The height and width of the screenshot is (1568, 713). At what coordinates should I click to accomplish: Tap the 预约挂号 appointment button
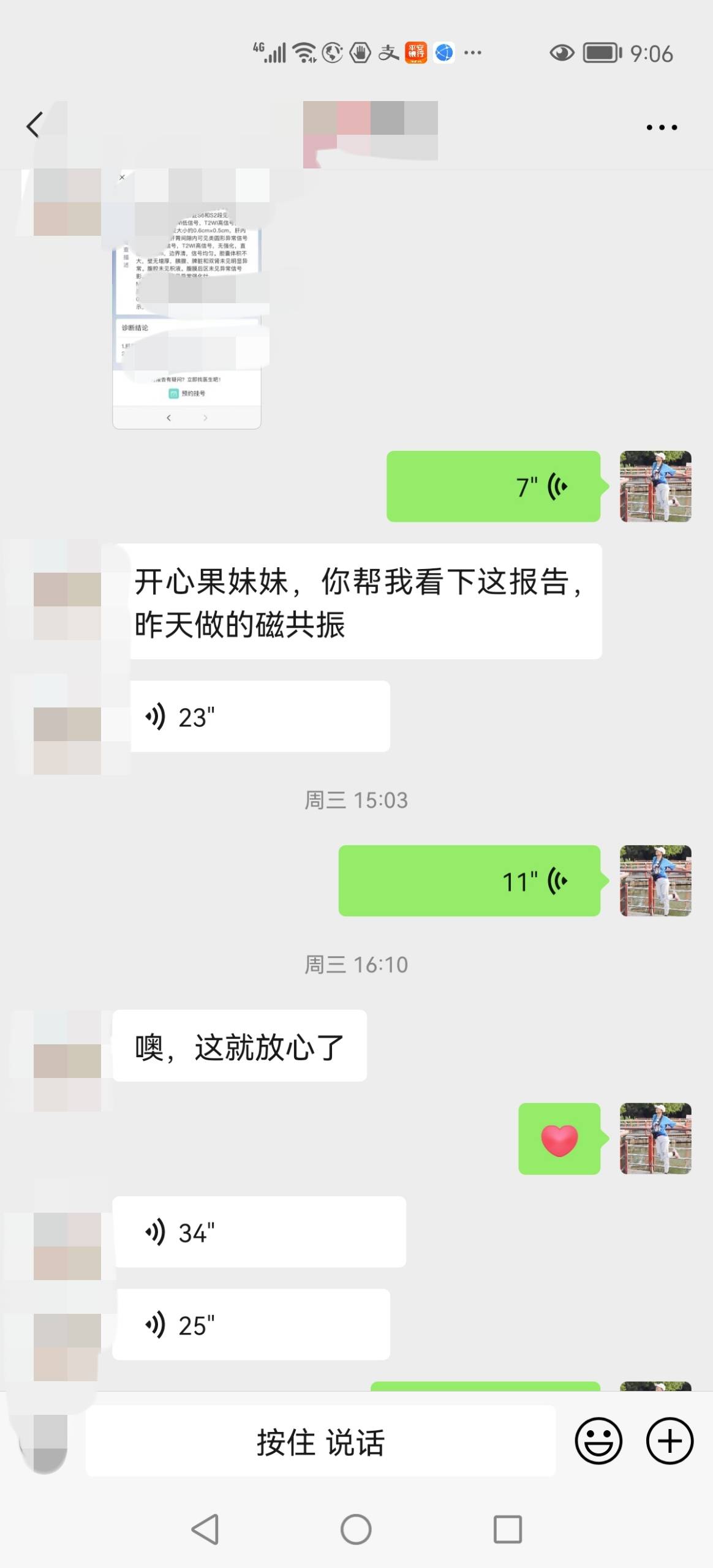[187, 393]
